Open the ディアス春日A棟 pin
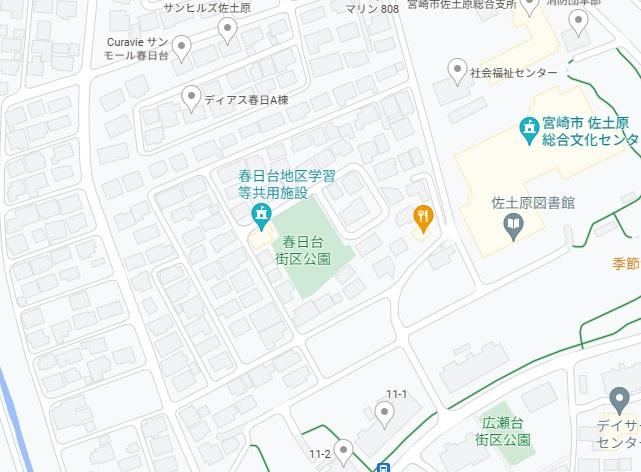This screenshot has height=472, width=641. click(x=191, y=97)
